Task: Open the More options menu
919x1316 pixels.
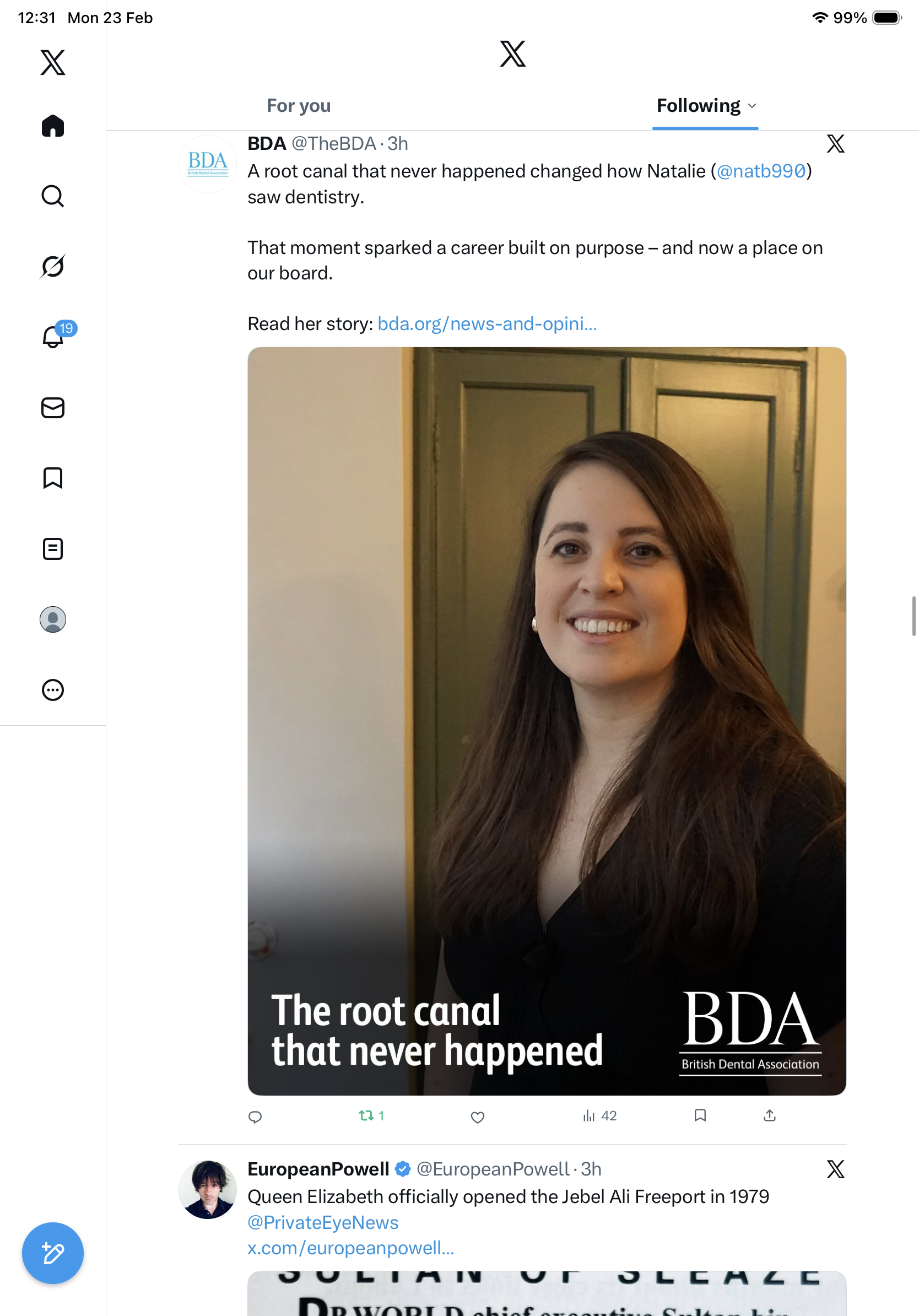Action: [x=53, y=690]
